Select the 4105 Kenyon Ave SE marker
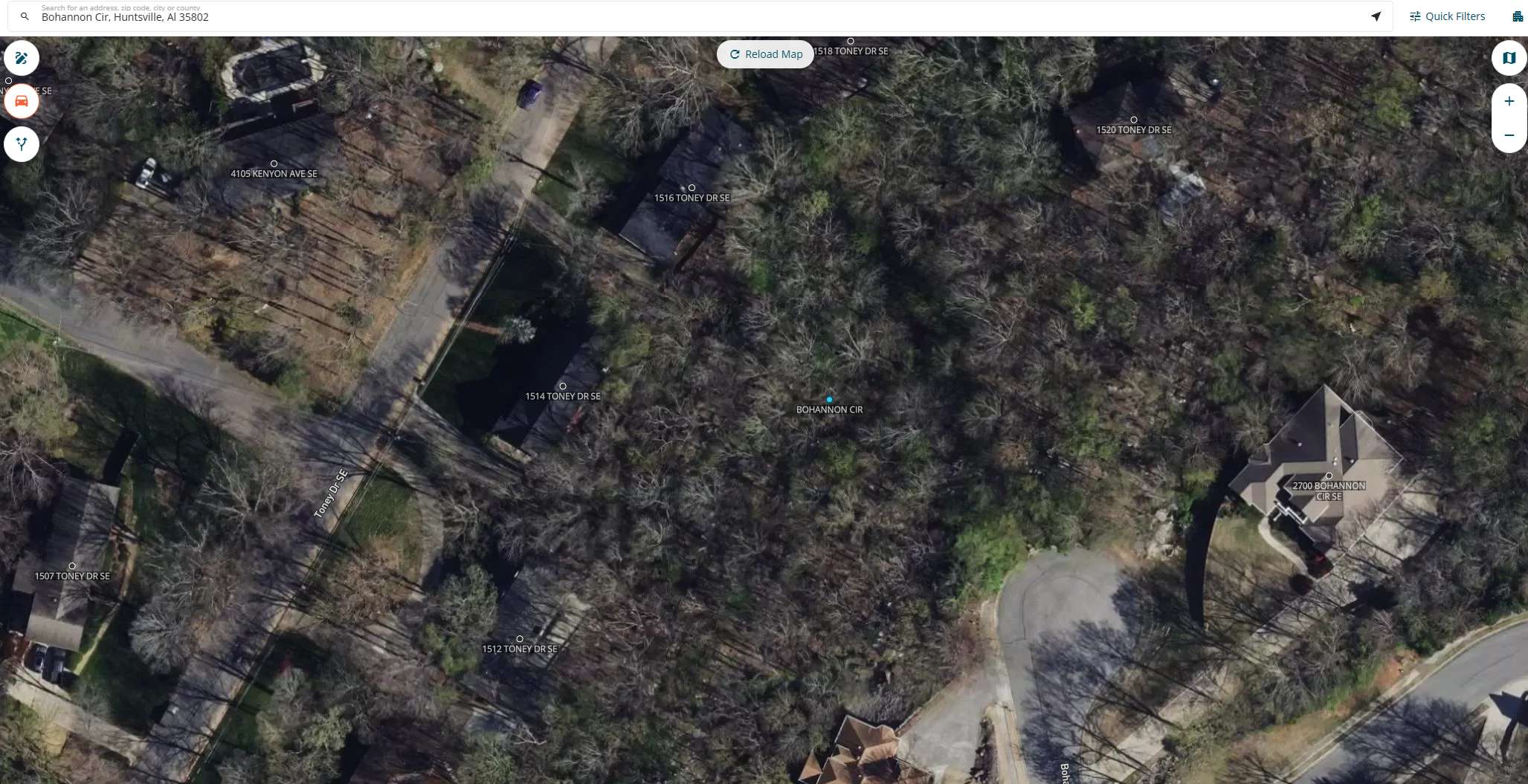Screen dimensions: 1528x784 [274, 163]
